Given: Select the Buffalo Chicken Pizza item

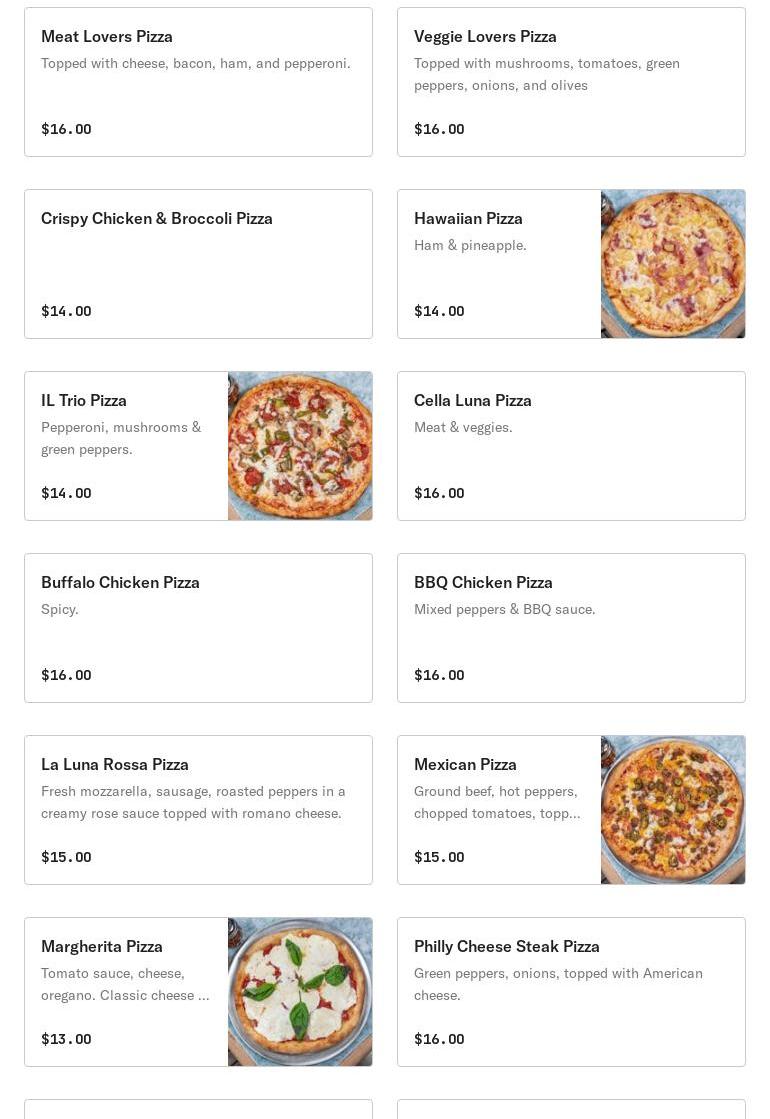Looking at the screenshot, I should (198, 628).
